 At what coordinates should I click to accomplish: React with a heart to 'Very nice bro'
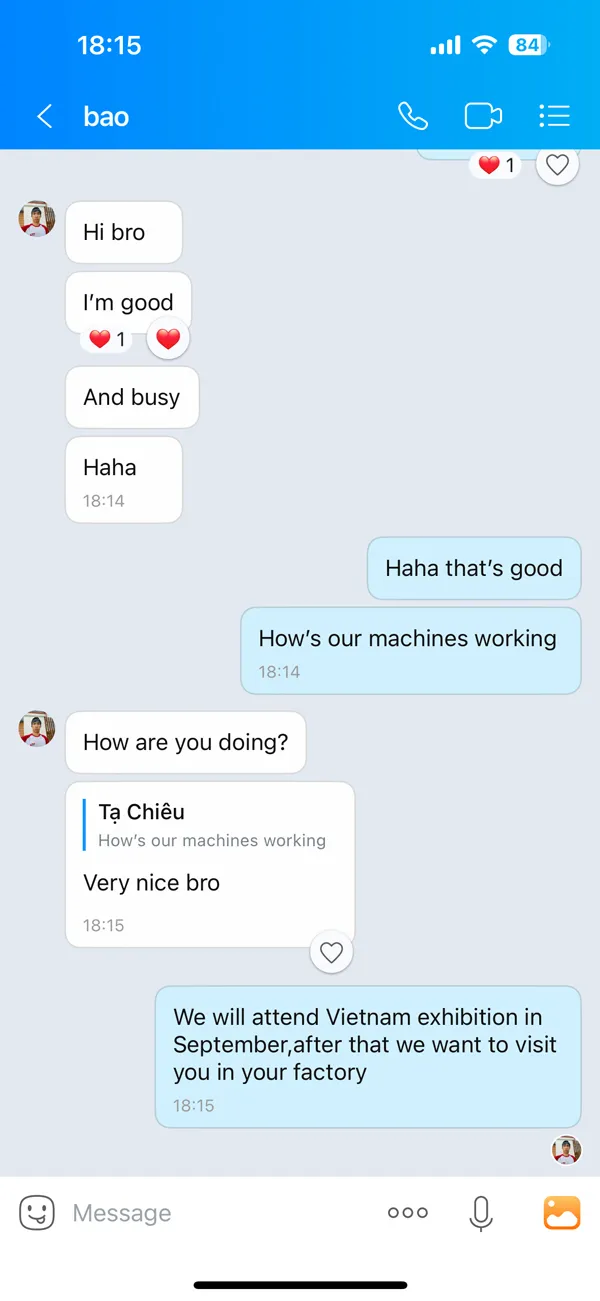(x=331, y=953)
